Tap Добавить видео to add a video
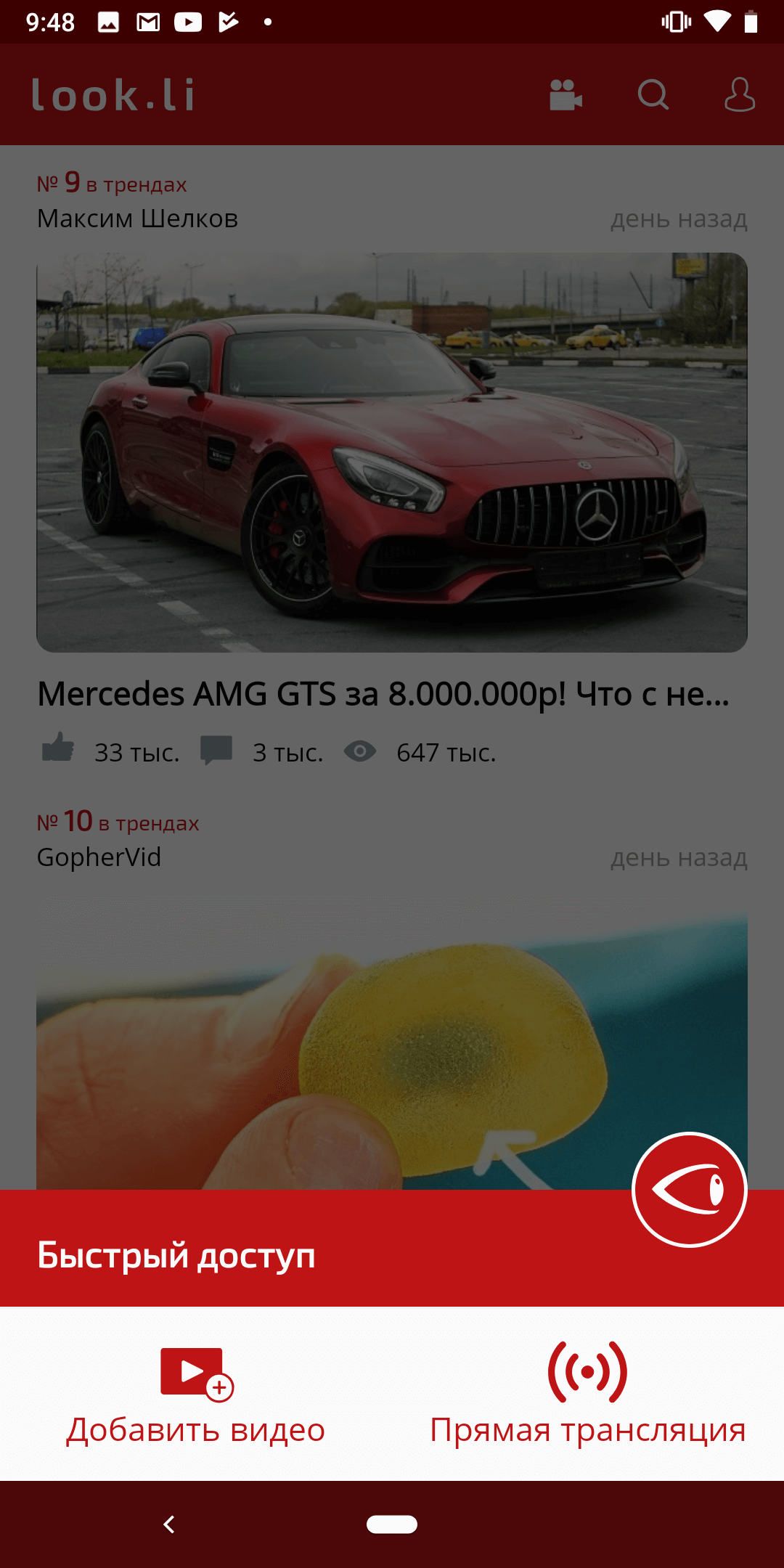This screenshot has height=1568, width=784. pos(196,1394)
